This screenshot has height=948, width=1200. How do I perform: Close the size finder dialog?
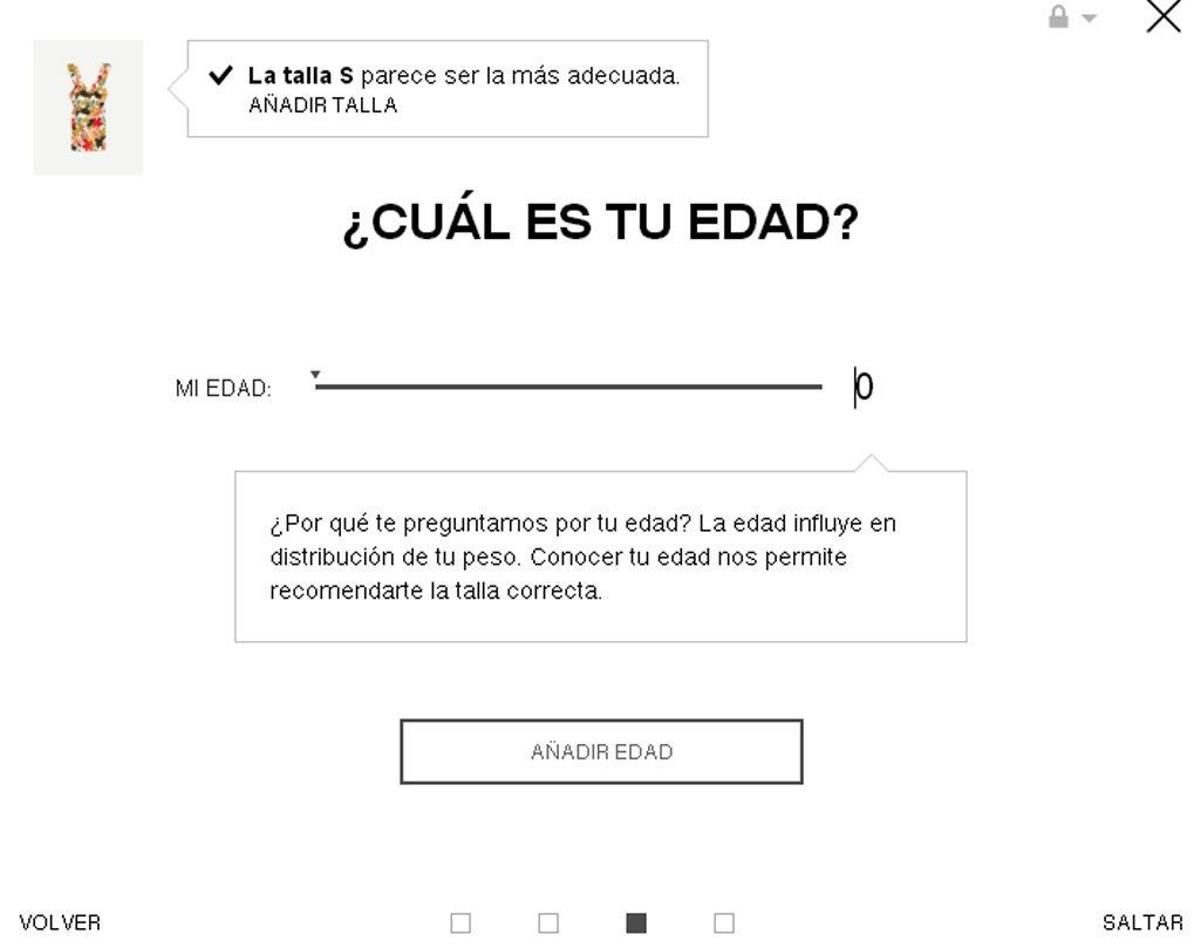(1163, 16)
